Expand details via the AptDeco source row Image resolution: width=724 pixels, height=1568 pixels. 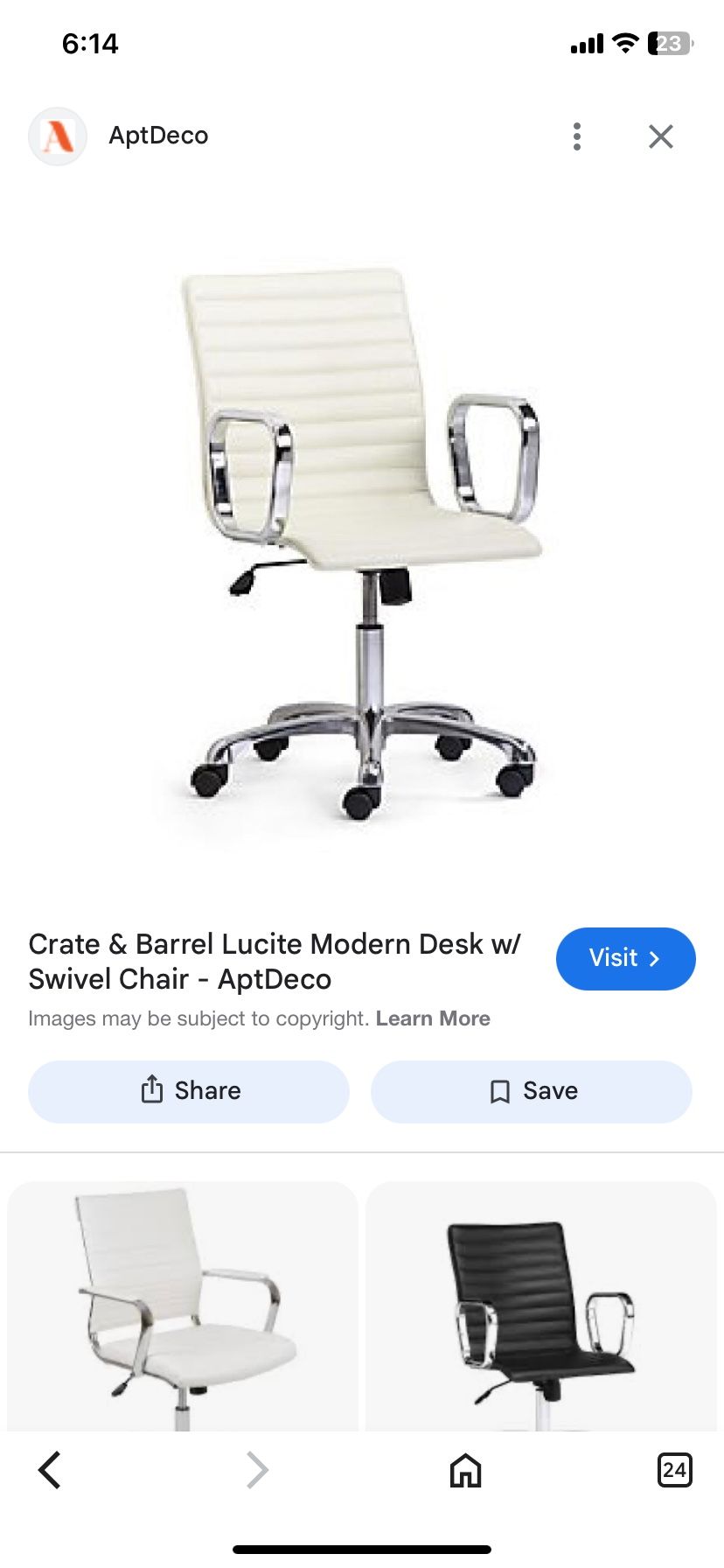(x=159, y=136)
